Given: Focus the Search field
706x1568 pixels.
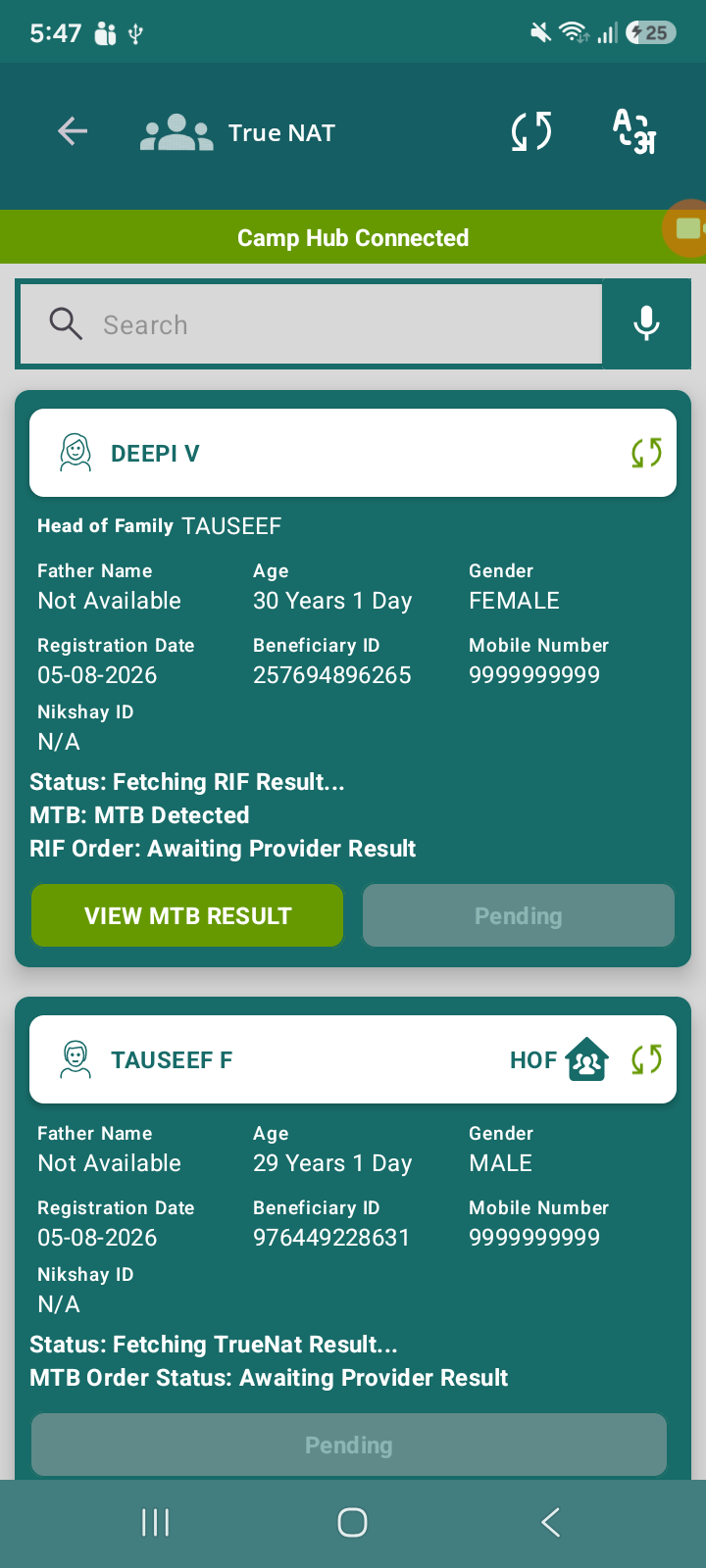Looking at the screenshot, I should point(311,324).
